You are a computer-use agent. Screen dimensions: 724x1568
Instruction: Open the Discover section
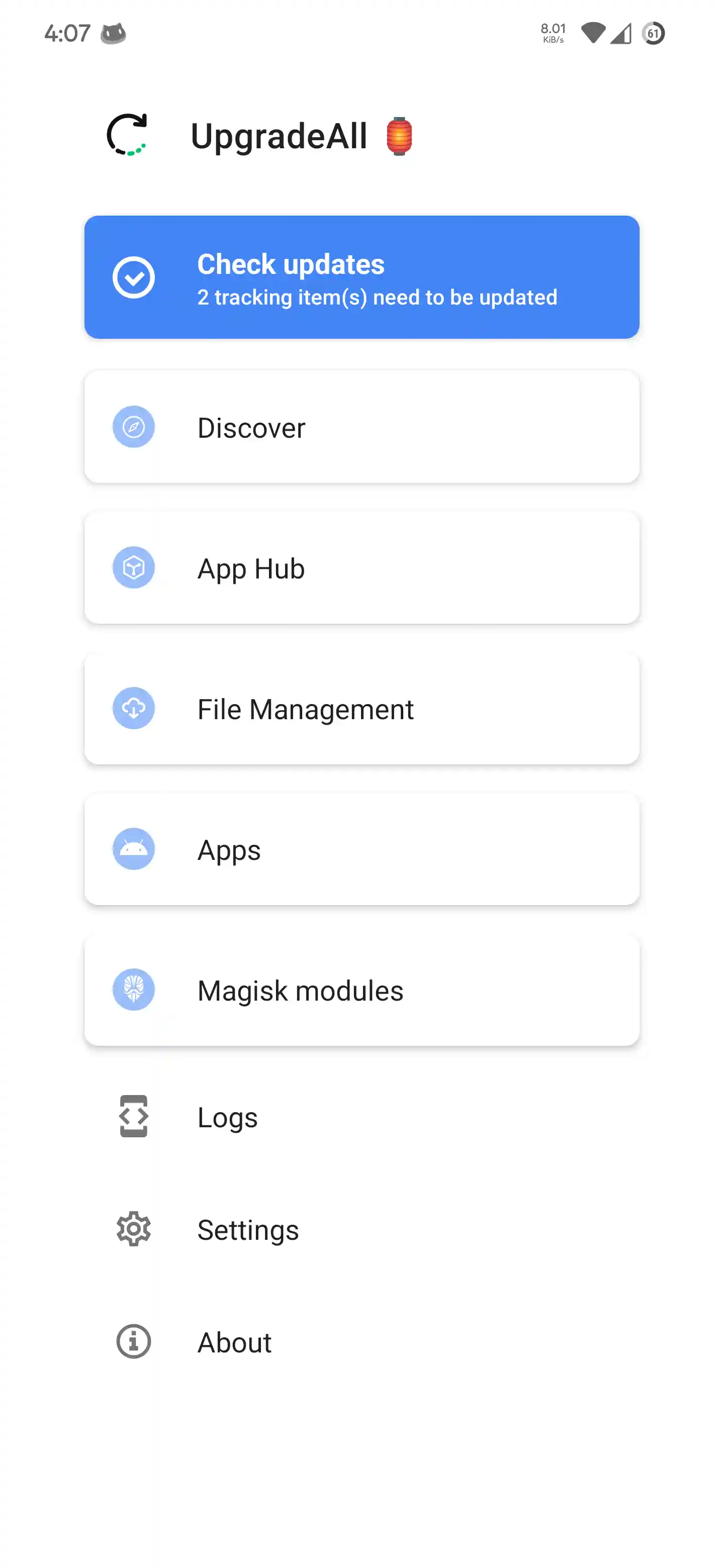pyautogui.click(x=361, y=427)
